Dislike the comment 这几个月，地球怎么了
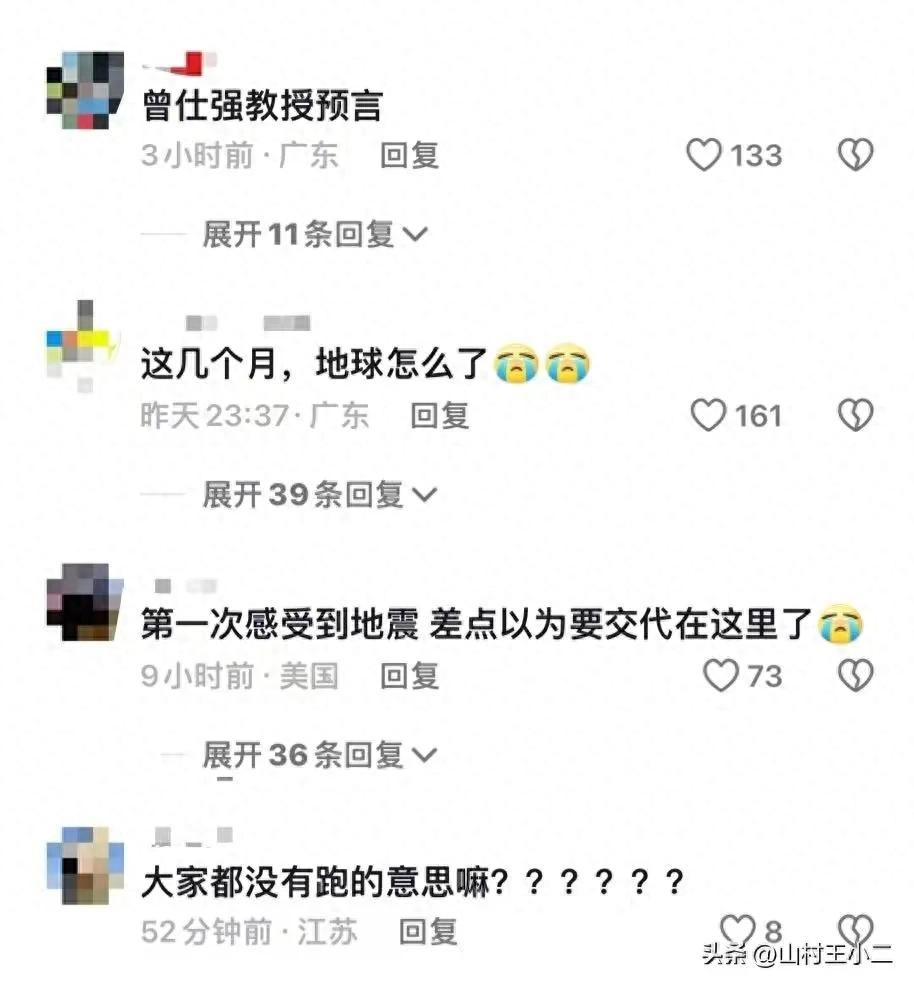914x988 pixels. point(855,415)
